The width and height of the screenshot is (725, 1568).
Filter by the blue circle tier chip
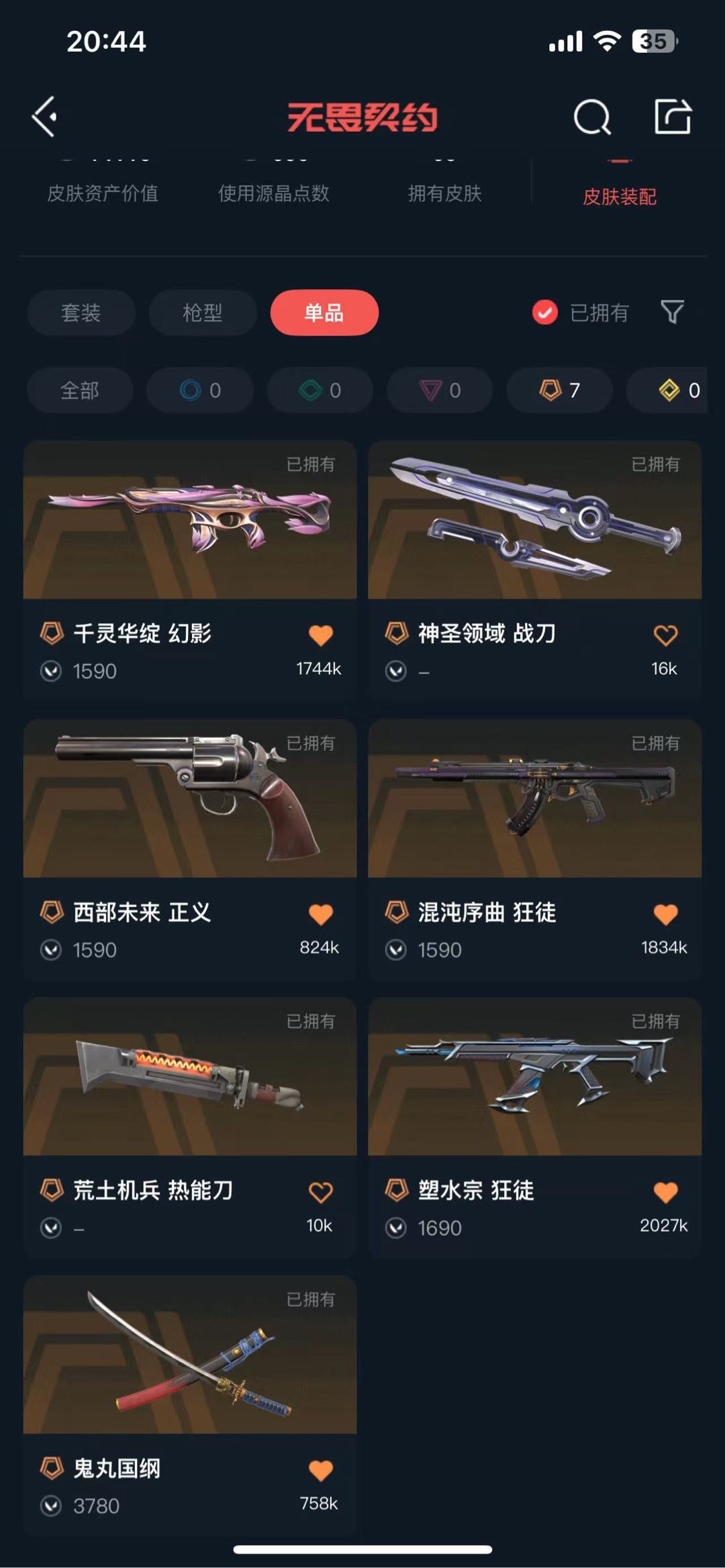200,390
